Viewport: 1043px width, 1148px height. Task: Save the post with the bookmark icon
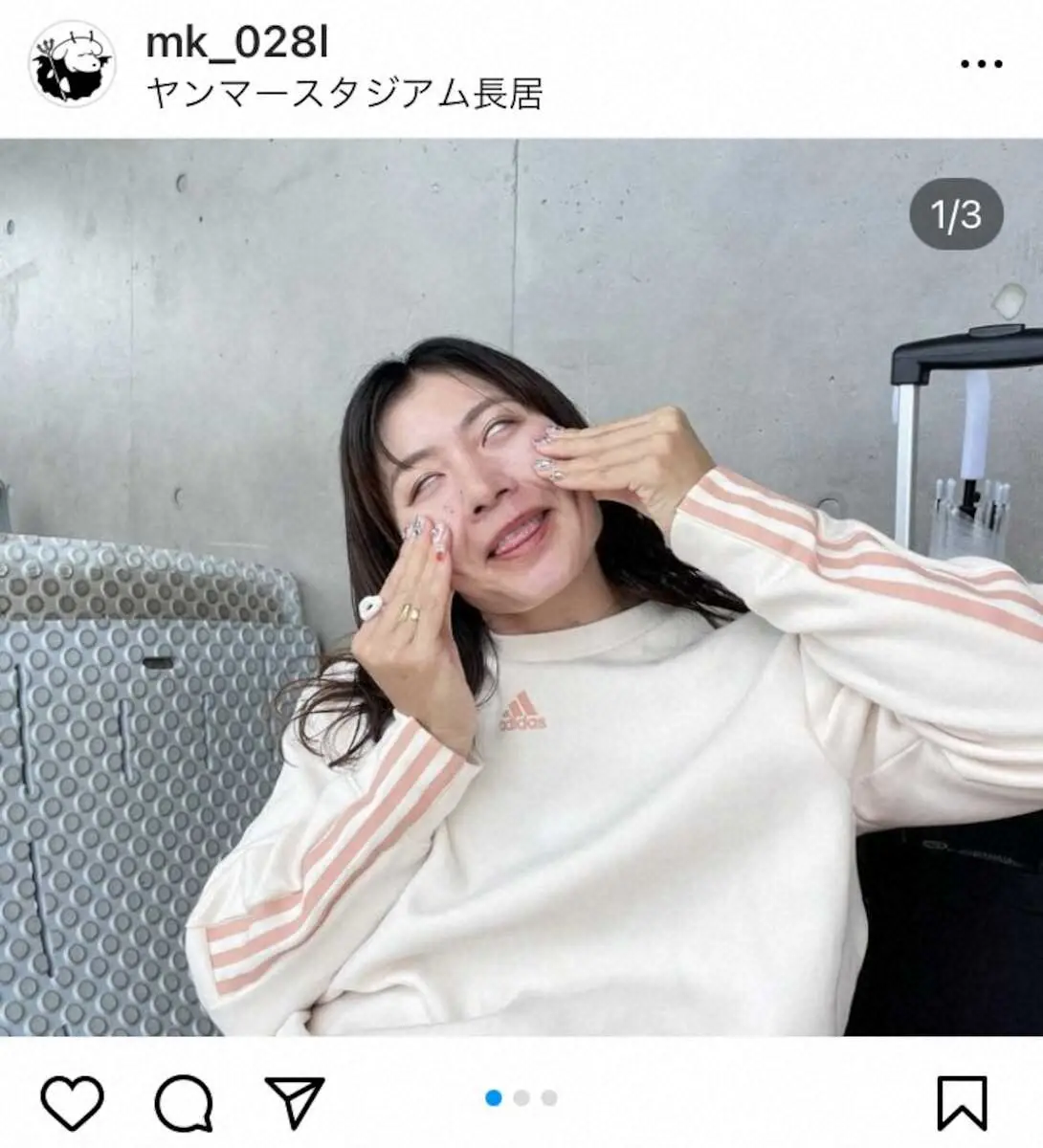(963, 1103)
